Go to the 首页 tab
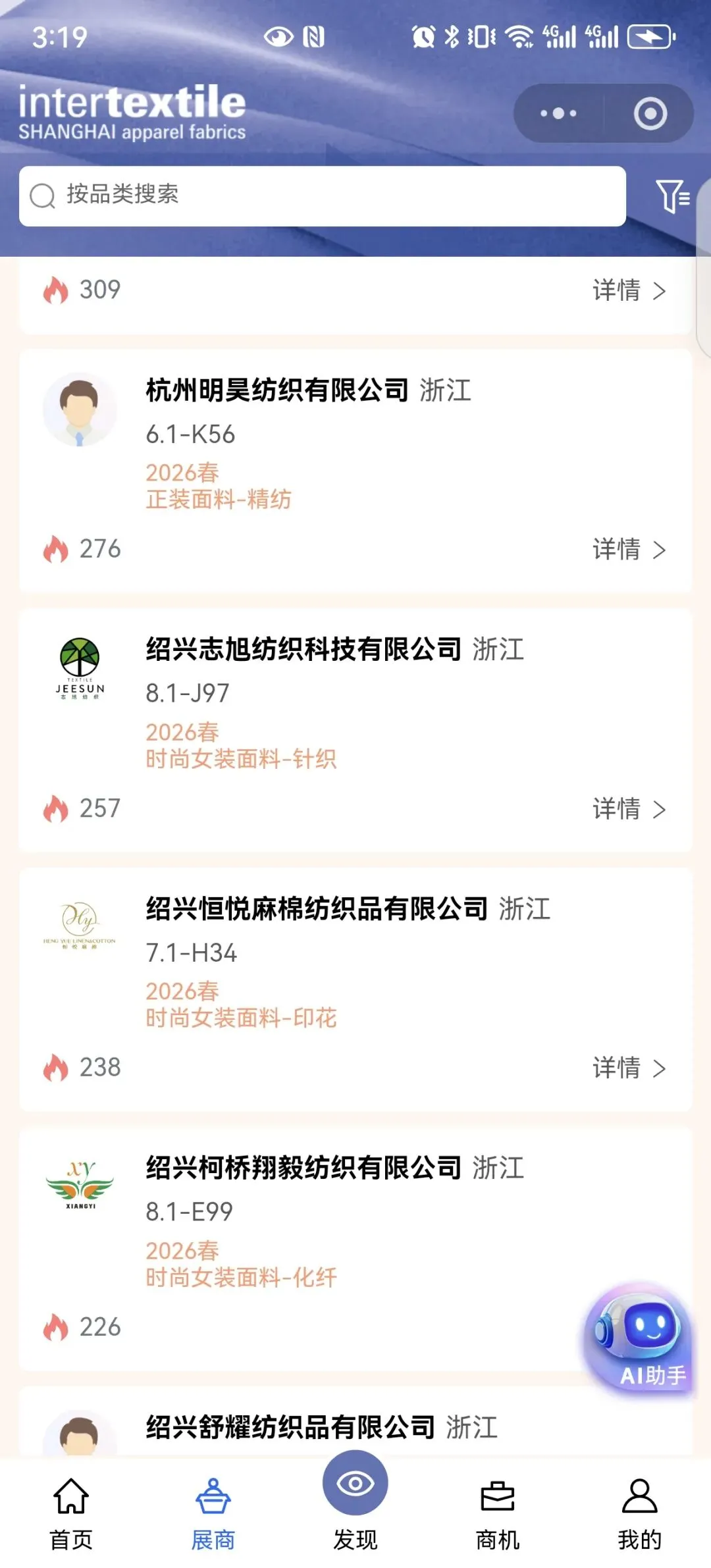This screenshot has height=1568, width=711. point(71,1511)
